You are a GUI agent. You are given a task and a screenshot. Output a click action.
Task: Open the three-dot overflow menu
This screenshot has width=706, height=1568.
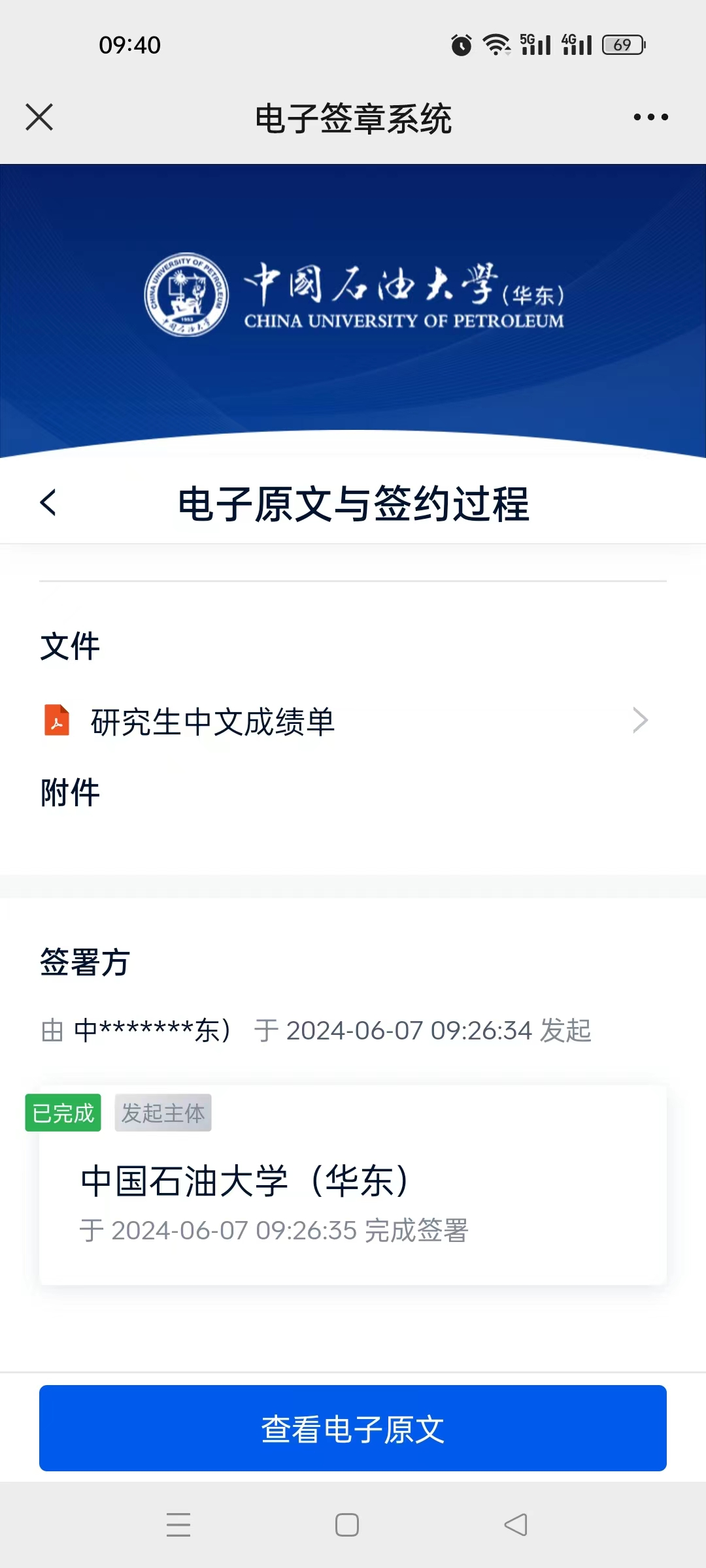pos(650,118)
